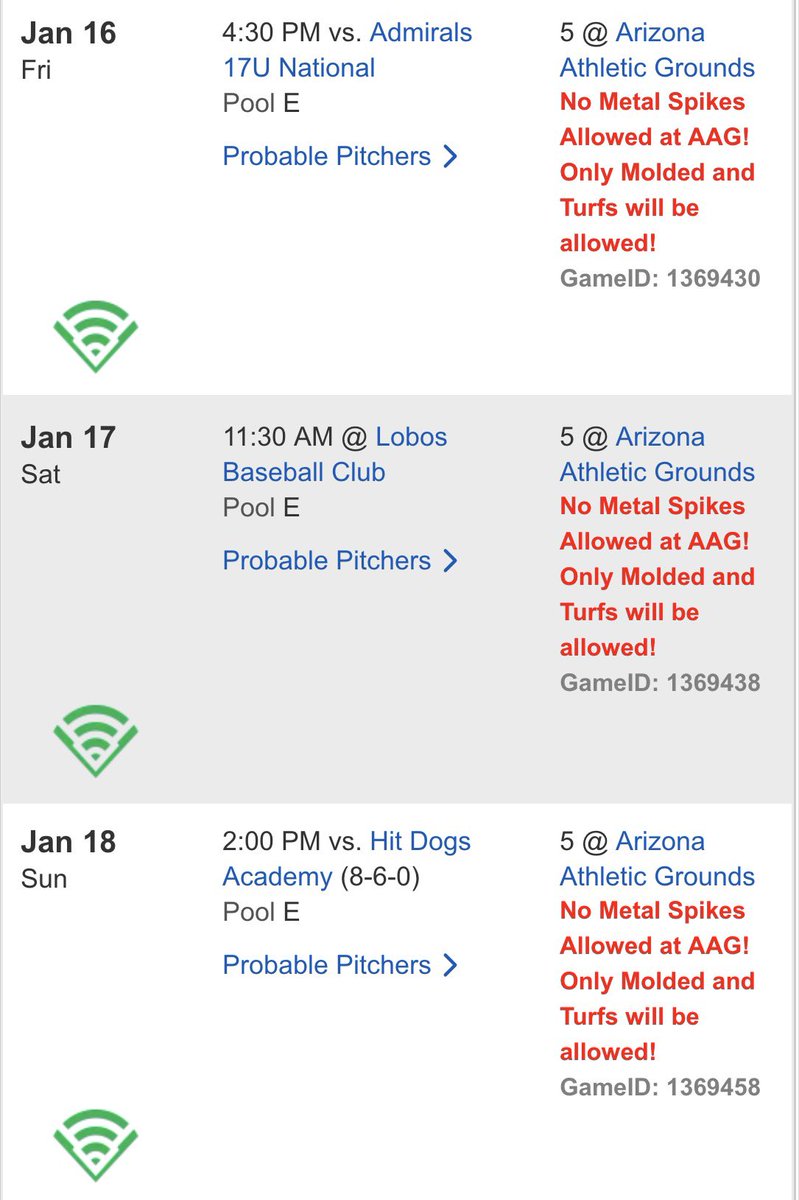
Task: Show Probable Pitchers for the Jan 17 game
Action: (340, 561)
